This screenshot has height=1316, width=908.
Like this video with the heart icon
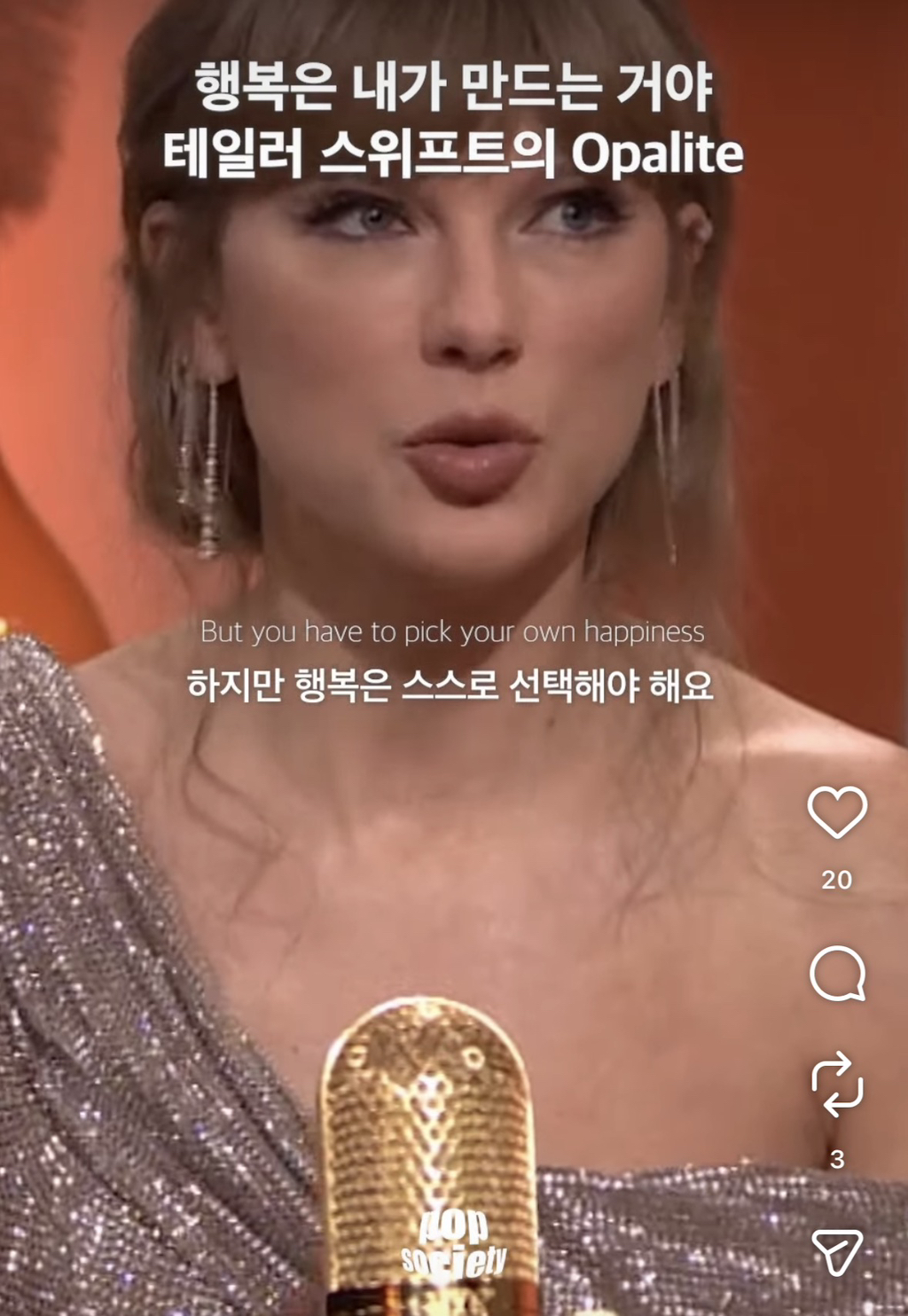coord(836,811)
